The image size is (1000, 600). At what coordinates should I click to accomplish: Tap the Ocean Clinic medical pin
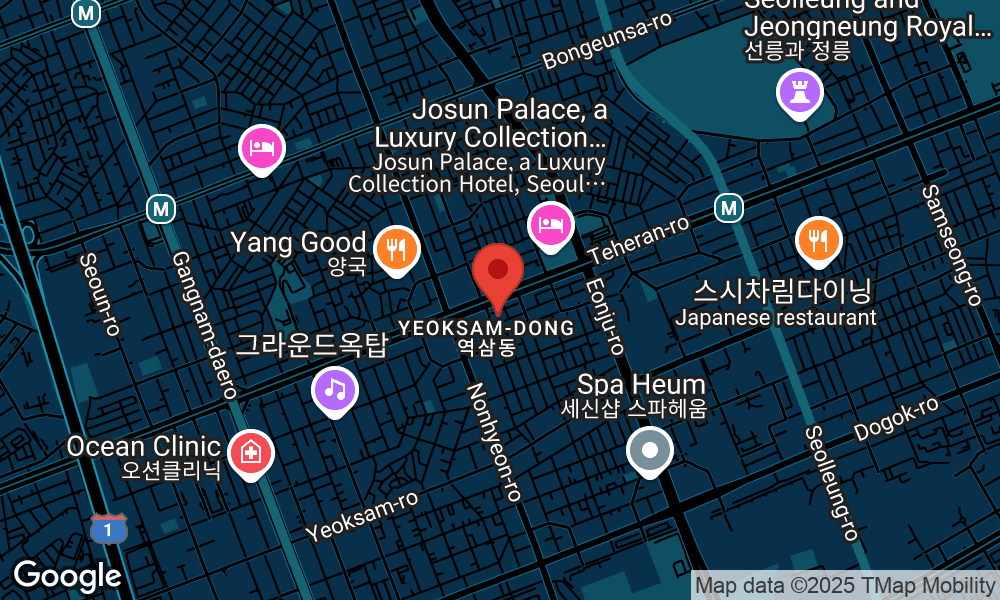click(250, 453)
